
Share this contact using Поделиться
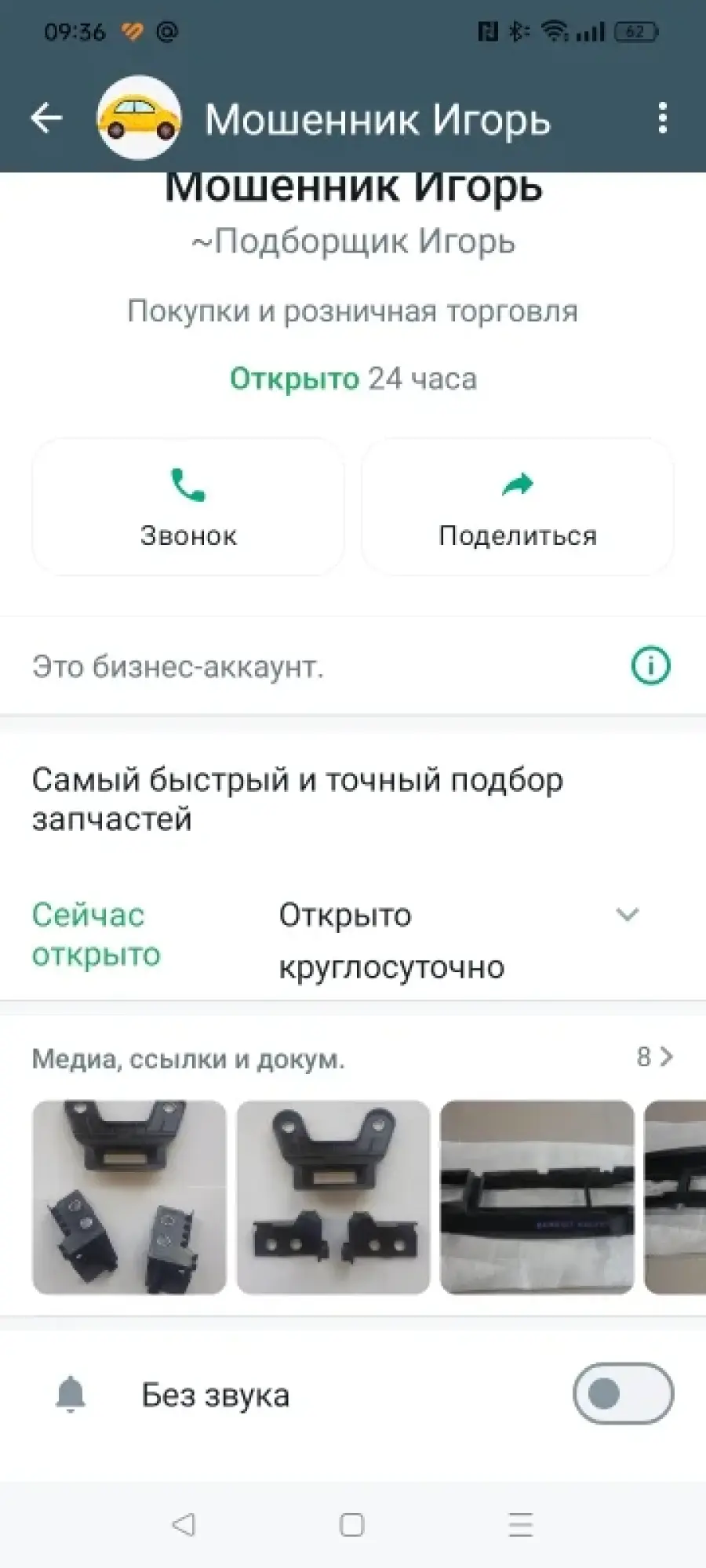point(518,507)
